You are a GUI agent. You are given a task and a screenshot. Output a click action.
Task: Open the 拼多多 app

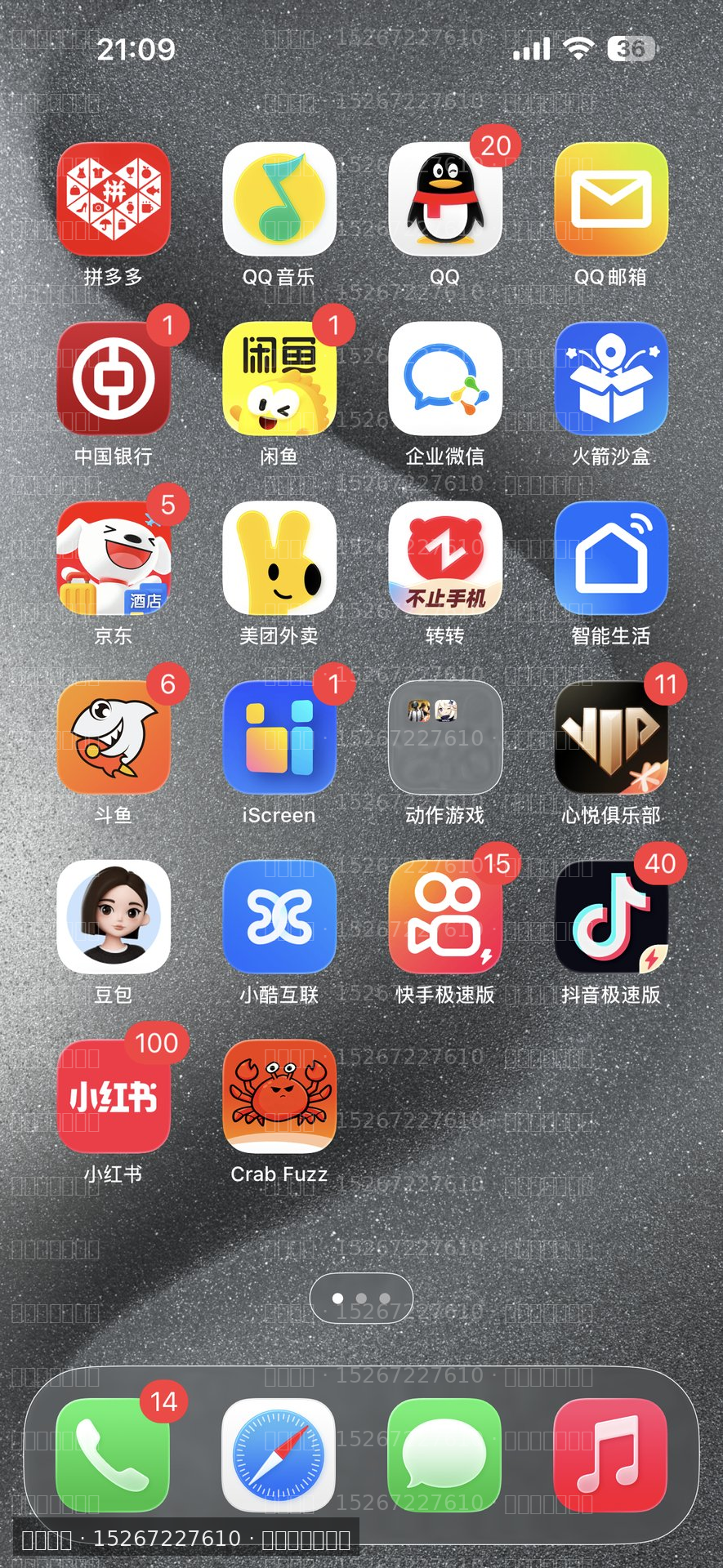(x=114, y=199)
